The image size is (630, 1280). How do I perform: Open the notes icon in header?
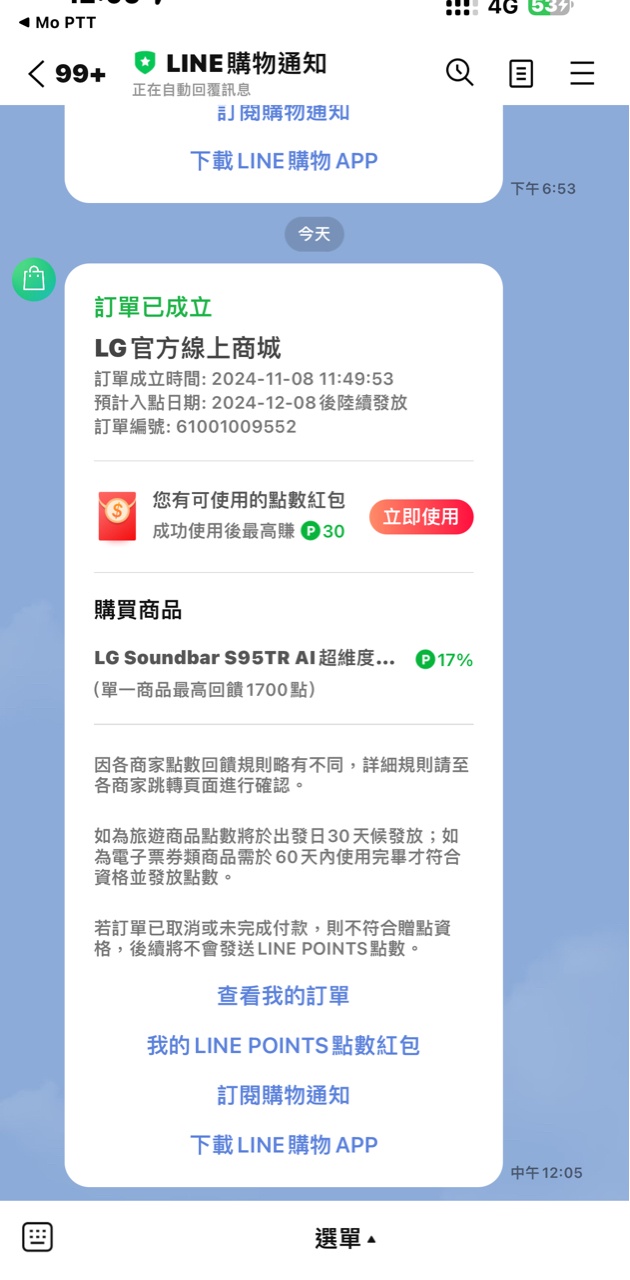click(521, 73)
